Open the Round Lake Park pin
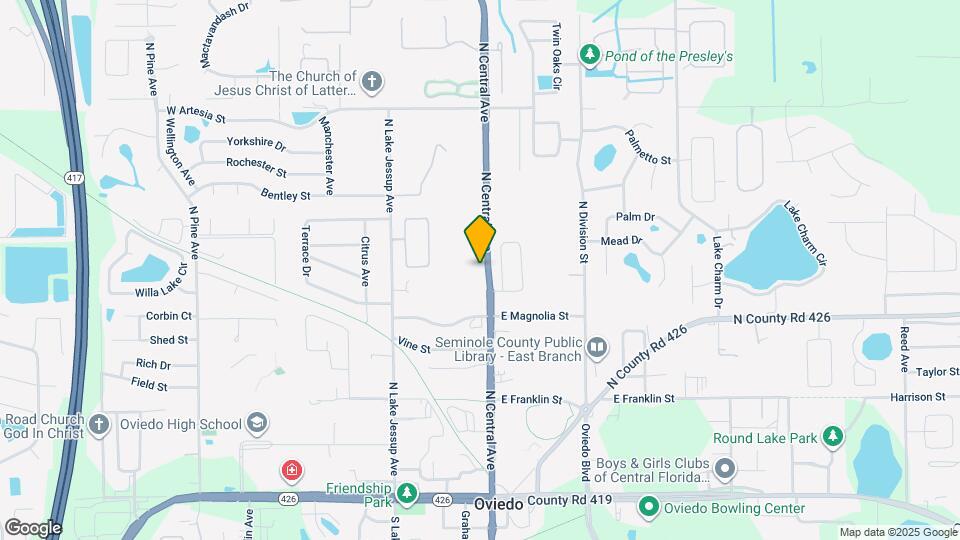The width and height of the screenshot is (960, 540). click(832, 437)
